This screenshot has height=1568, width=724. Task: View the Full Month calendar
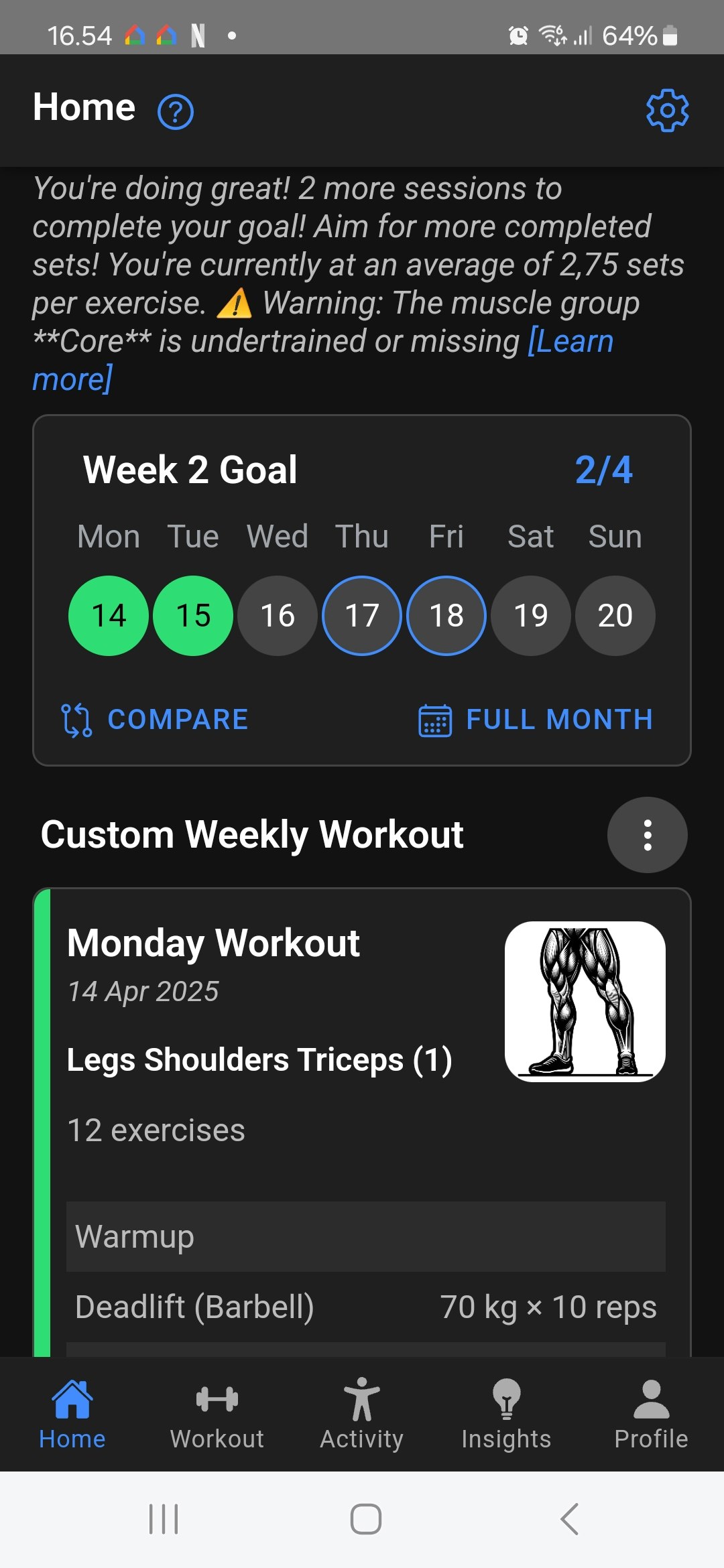tap(536, 720)
